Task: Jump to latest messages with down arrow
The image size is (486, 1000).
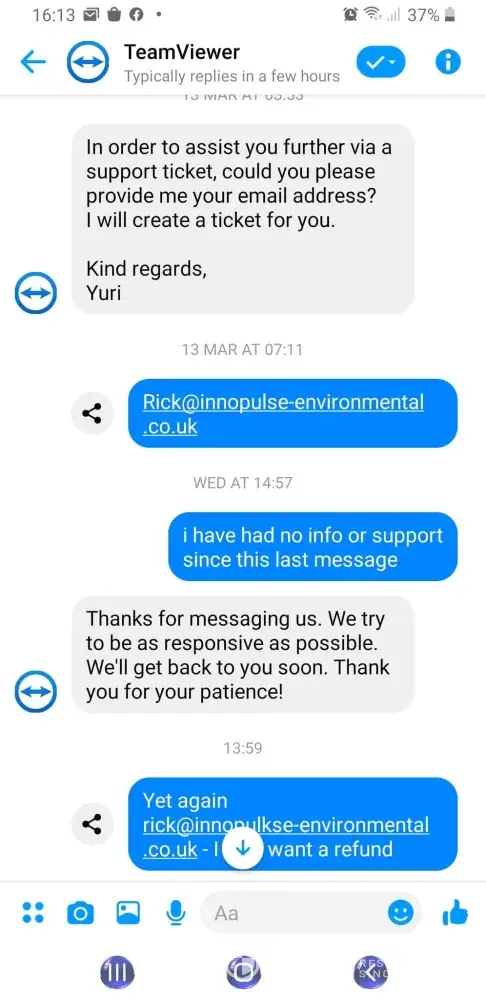Action: coord(242,849)
